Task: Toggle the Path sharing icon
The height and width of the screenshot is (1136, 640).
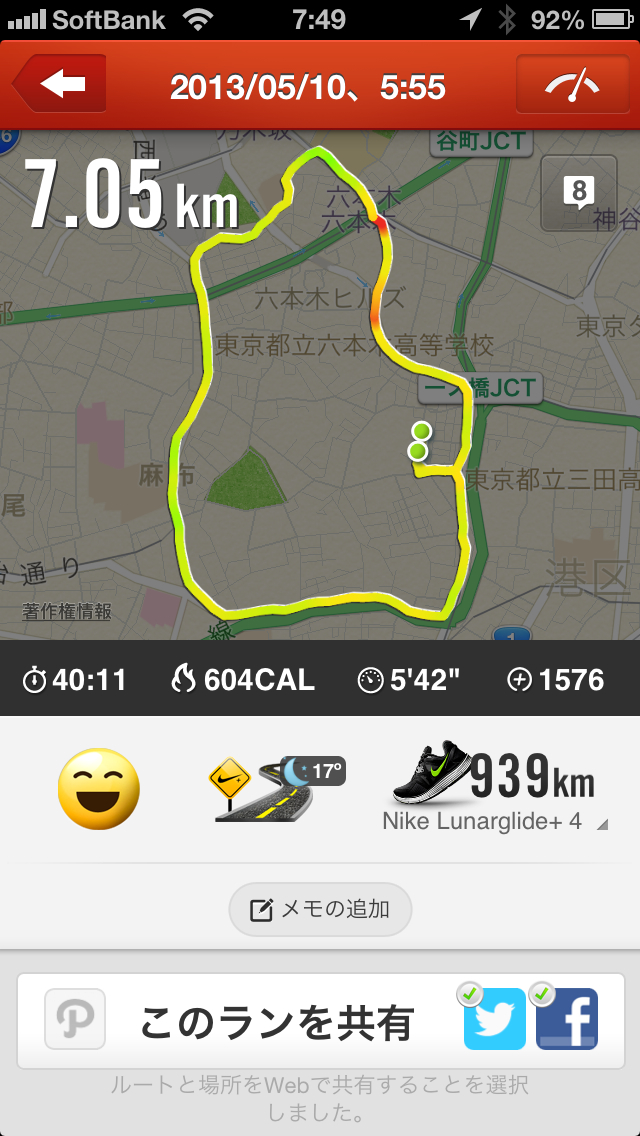Action: 75,1020
